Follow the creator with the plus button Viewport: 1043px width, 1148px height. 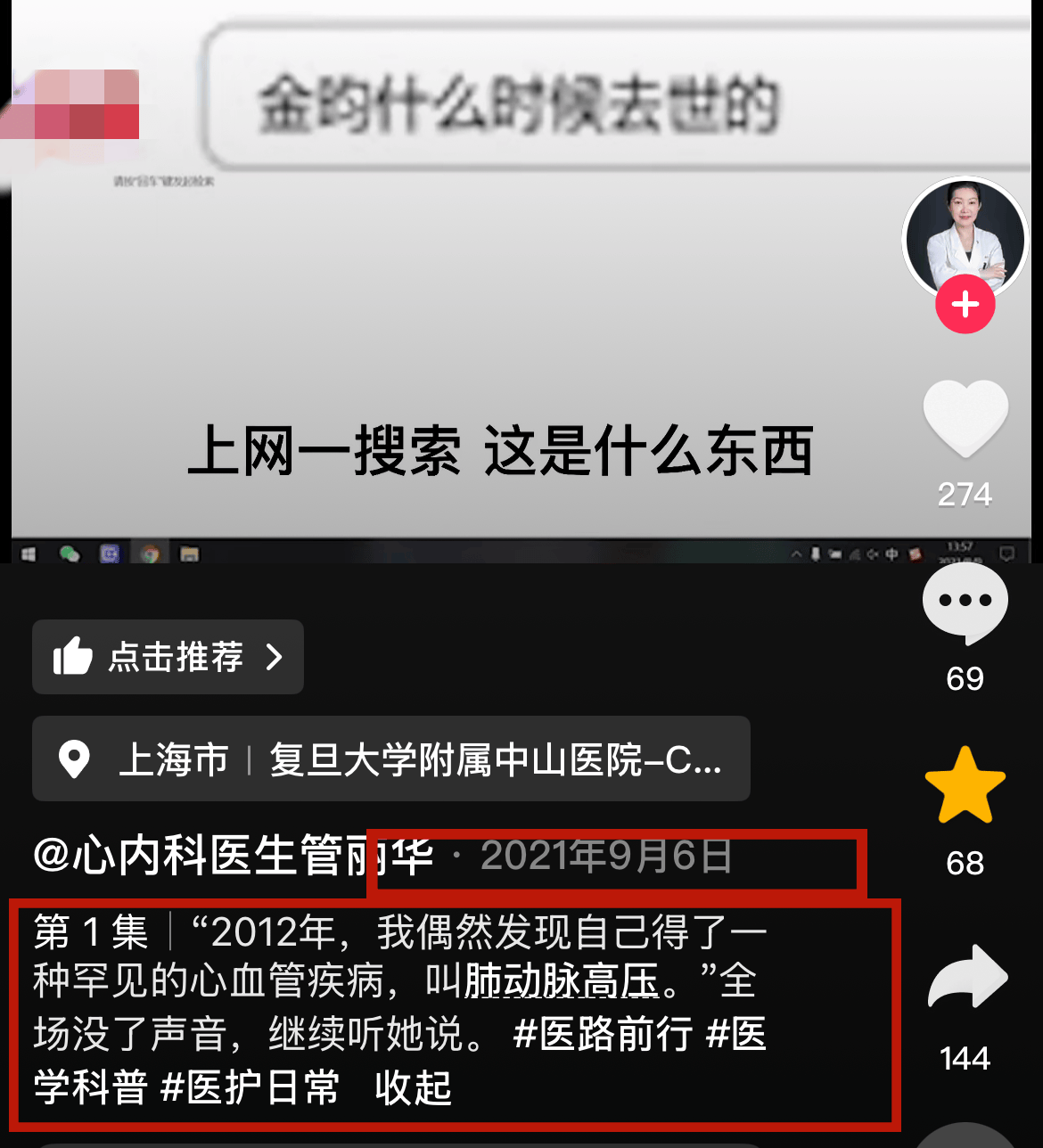click(x=965, y=305)
